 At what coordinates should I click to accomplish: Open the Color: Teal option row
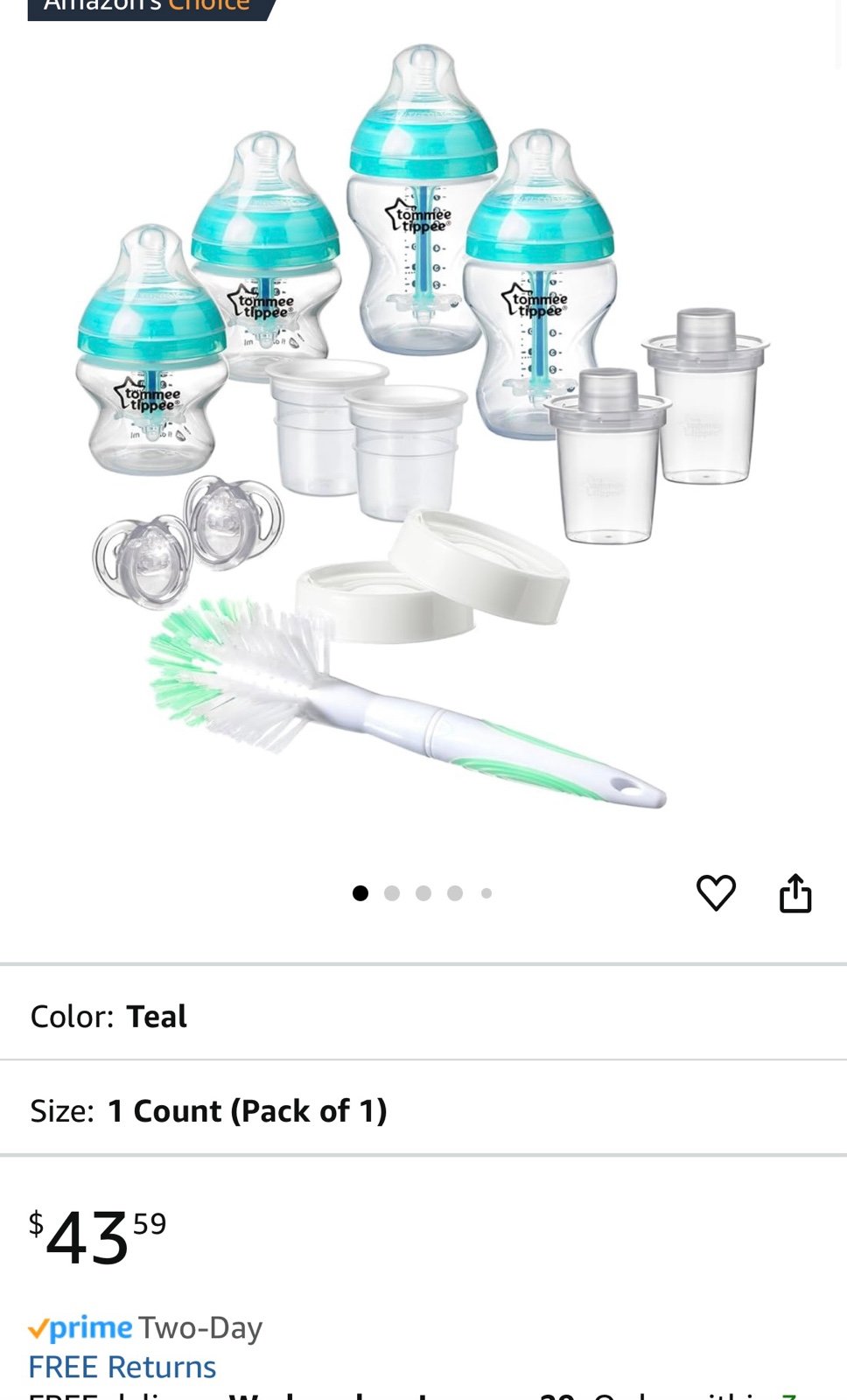click(423, 1016)
